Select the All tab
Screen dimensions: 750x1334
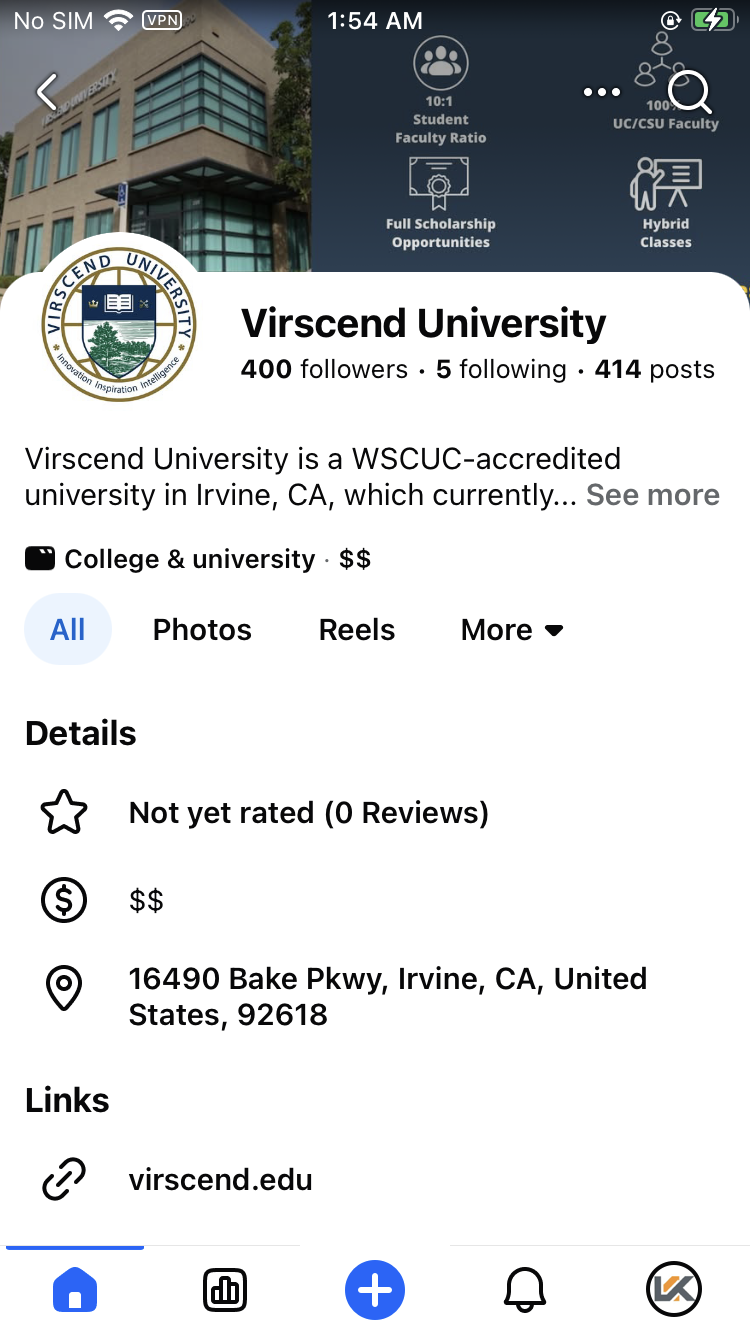[x=68, y=630]
